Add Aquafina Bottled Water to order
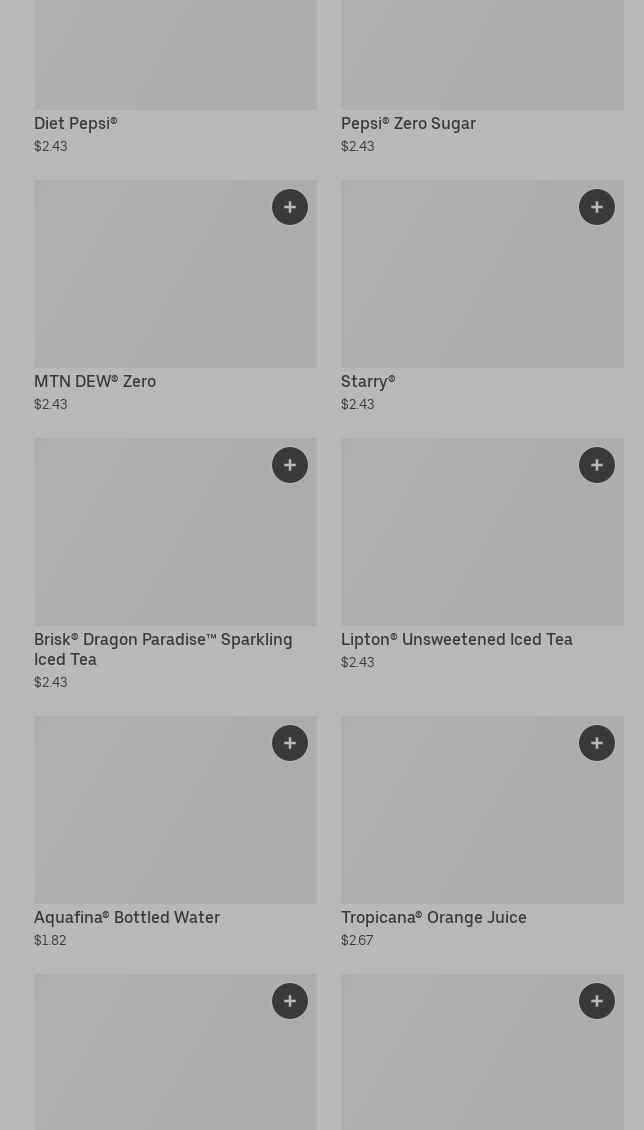The width and height of the screenshot is (644, 1130). click(x=290, y=743)
